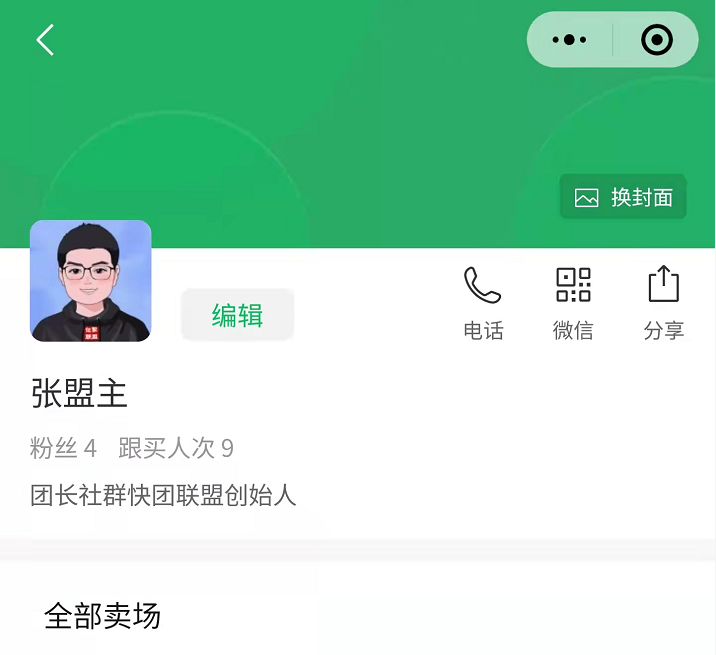
Task: Go back using the arrow icon
Action: tap(45, 40)
